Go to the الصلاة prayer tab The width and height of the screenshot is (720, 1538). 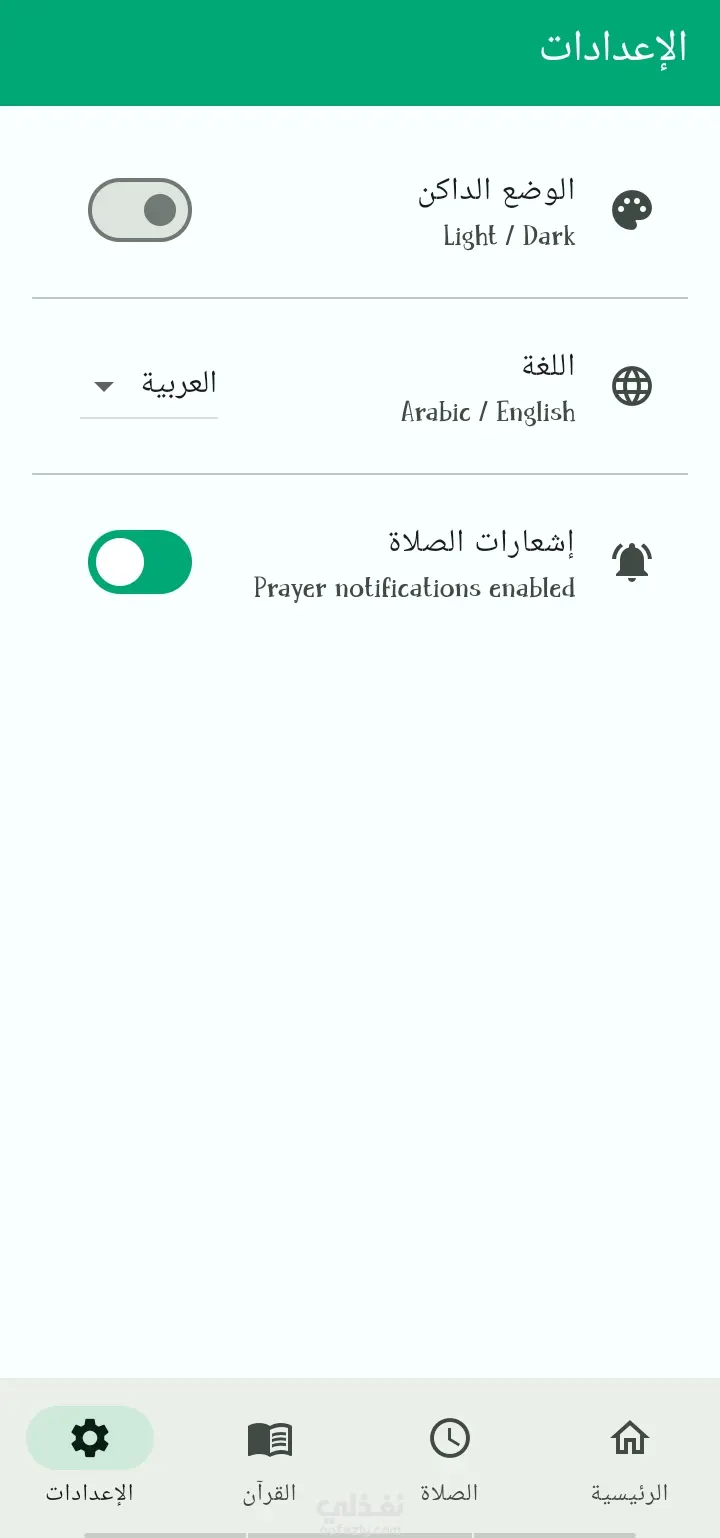pyautogui.click(x=449, y=1457)
